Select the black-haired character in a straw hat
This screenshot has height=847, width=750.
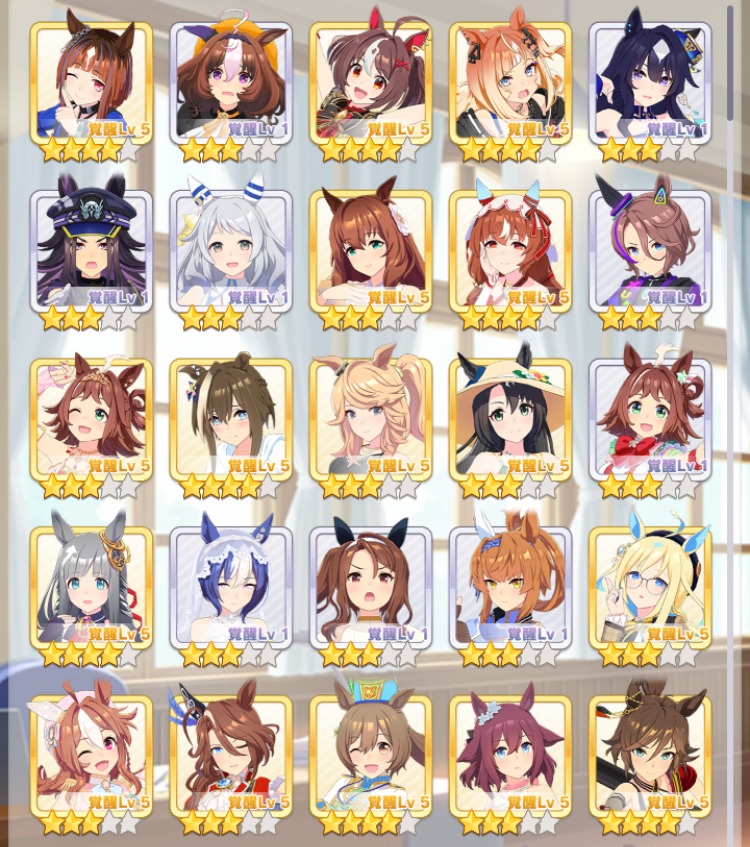[511, 418]
